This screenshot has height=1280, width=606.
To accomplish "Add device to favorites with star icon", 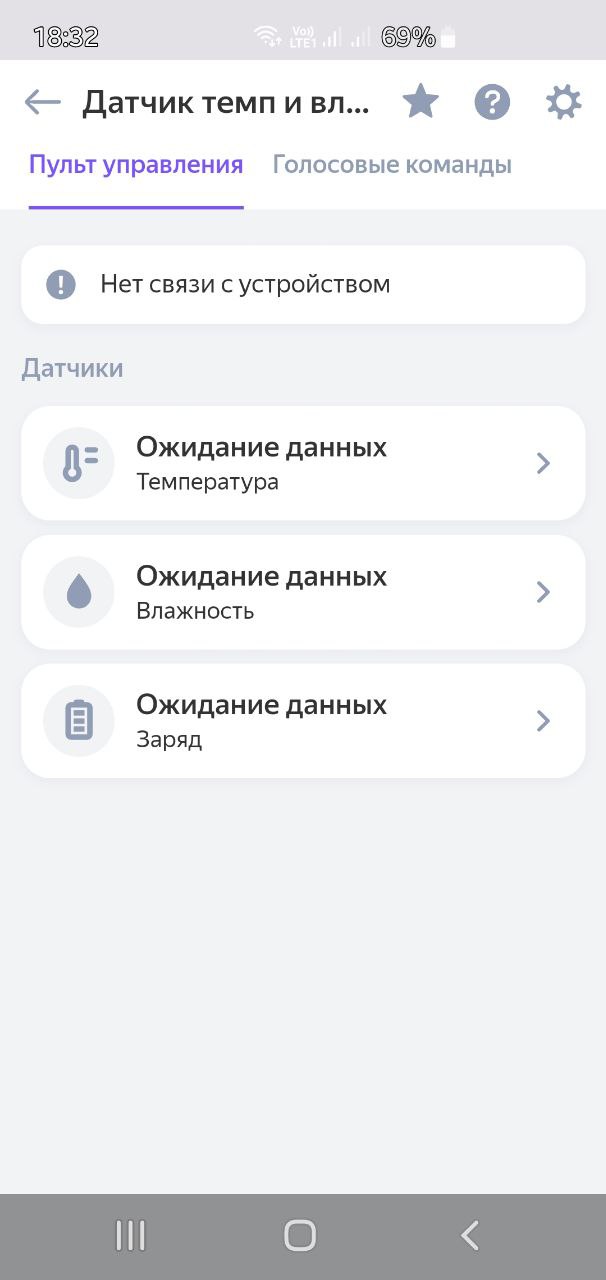I will point(420,102).
